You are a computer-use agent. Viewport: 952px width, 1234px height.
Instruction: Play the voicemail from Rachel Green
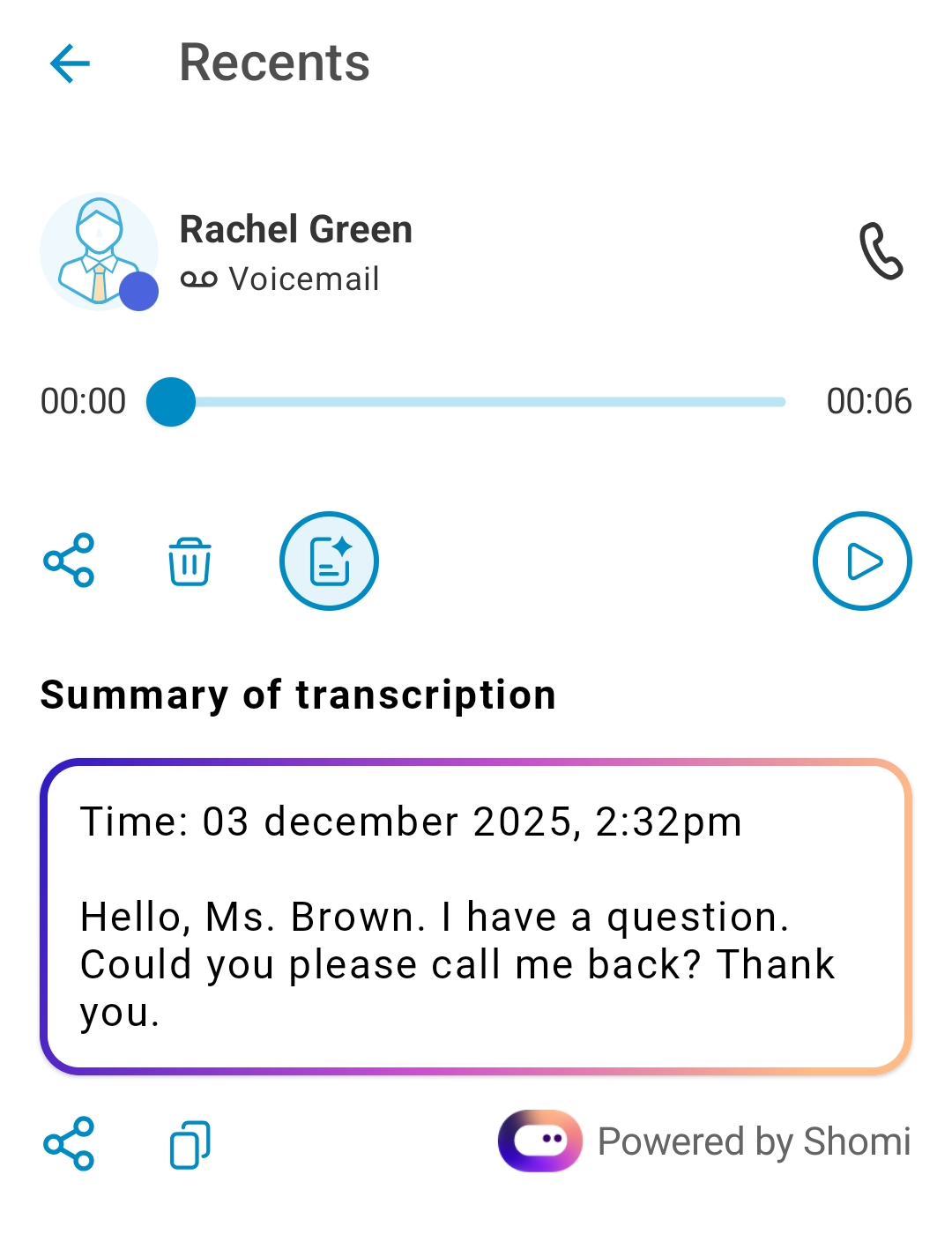(x=861, y=561)
